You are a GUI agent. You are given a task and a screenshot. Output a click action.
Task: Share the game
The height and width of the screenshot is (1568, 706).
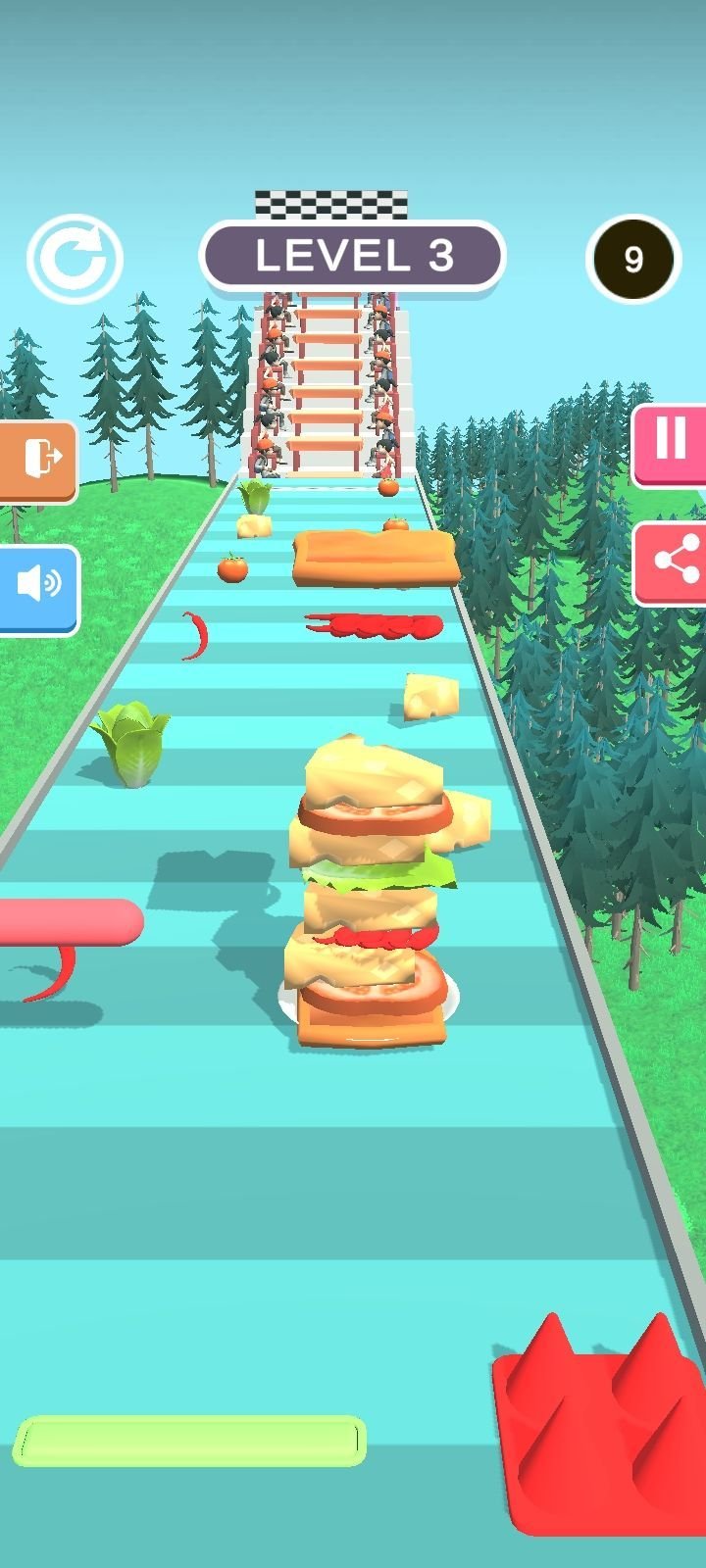(673, 562)
